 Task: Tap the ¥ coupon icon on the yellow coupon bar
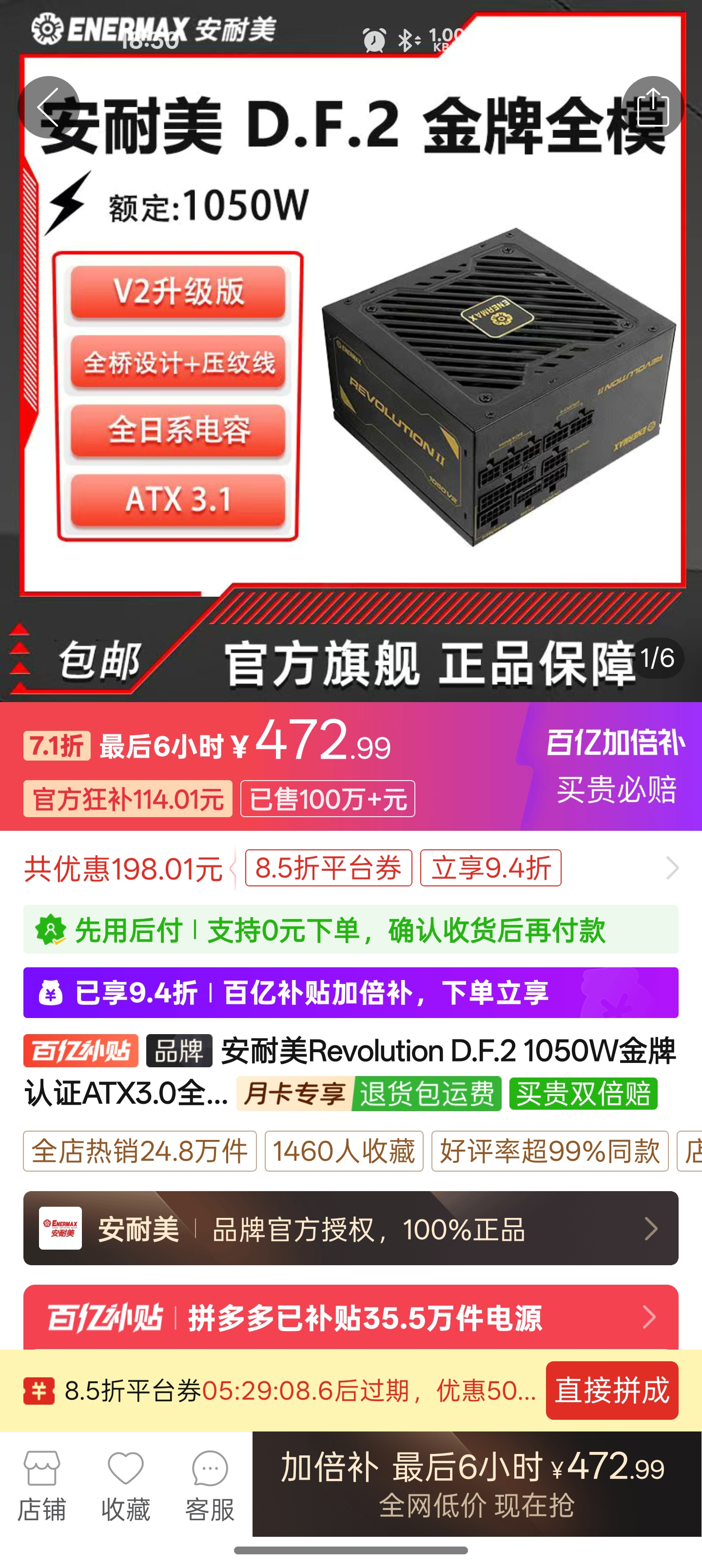click(x=39, y=1392)
